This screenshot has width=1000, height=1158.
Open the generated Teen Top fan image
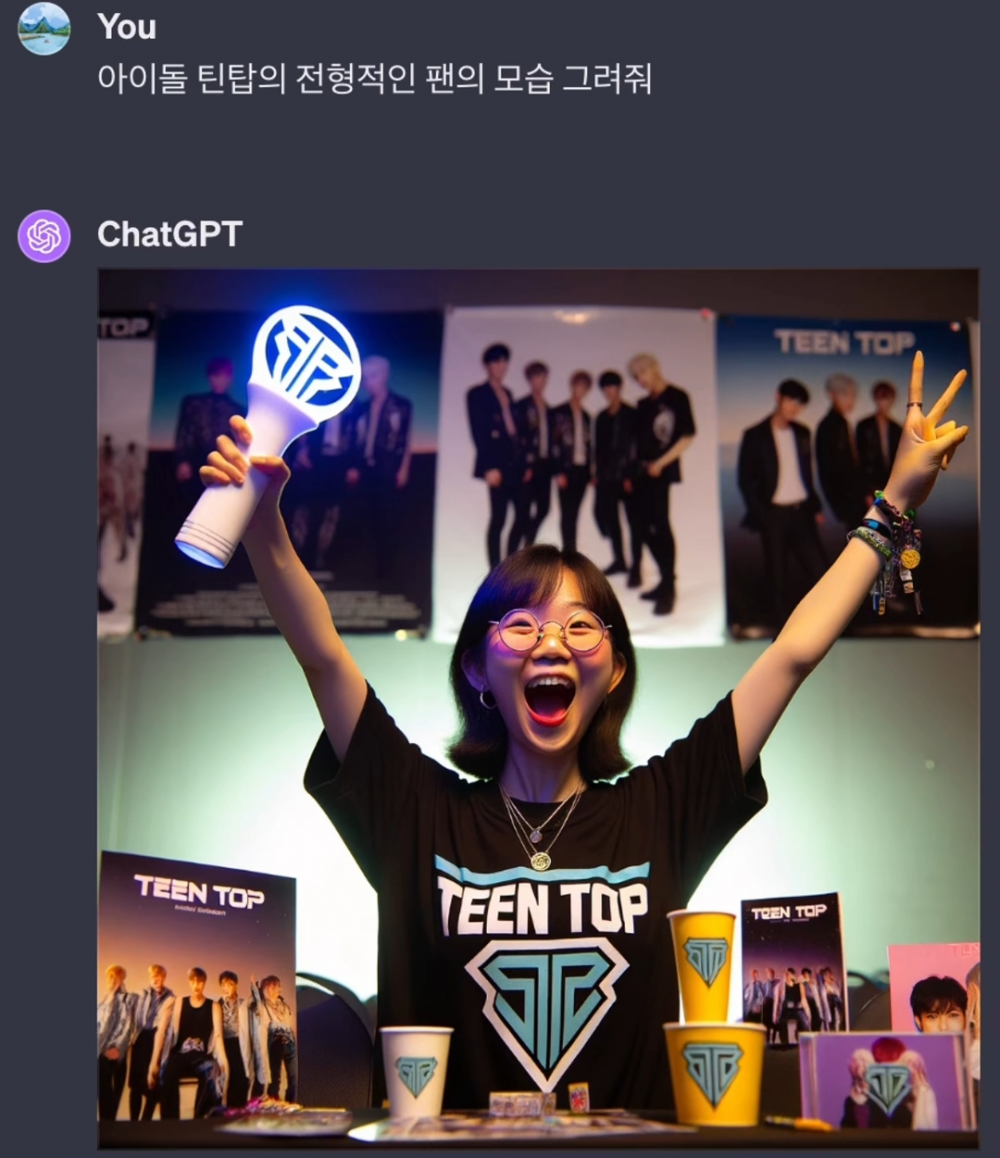click(538, 708)
